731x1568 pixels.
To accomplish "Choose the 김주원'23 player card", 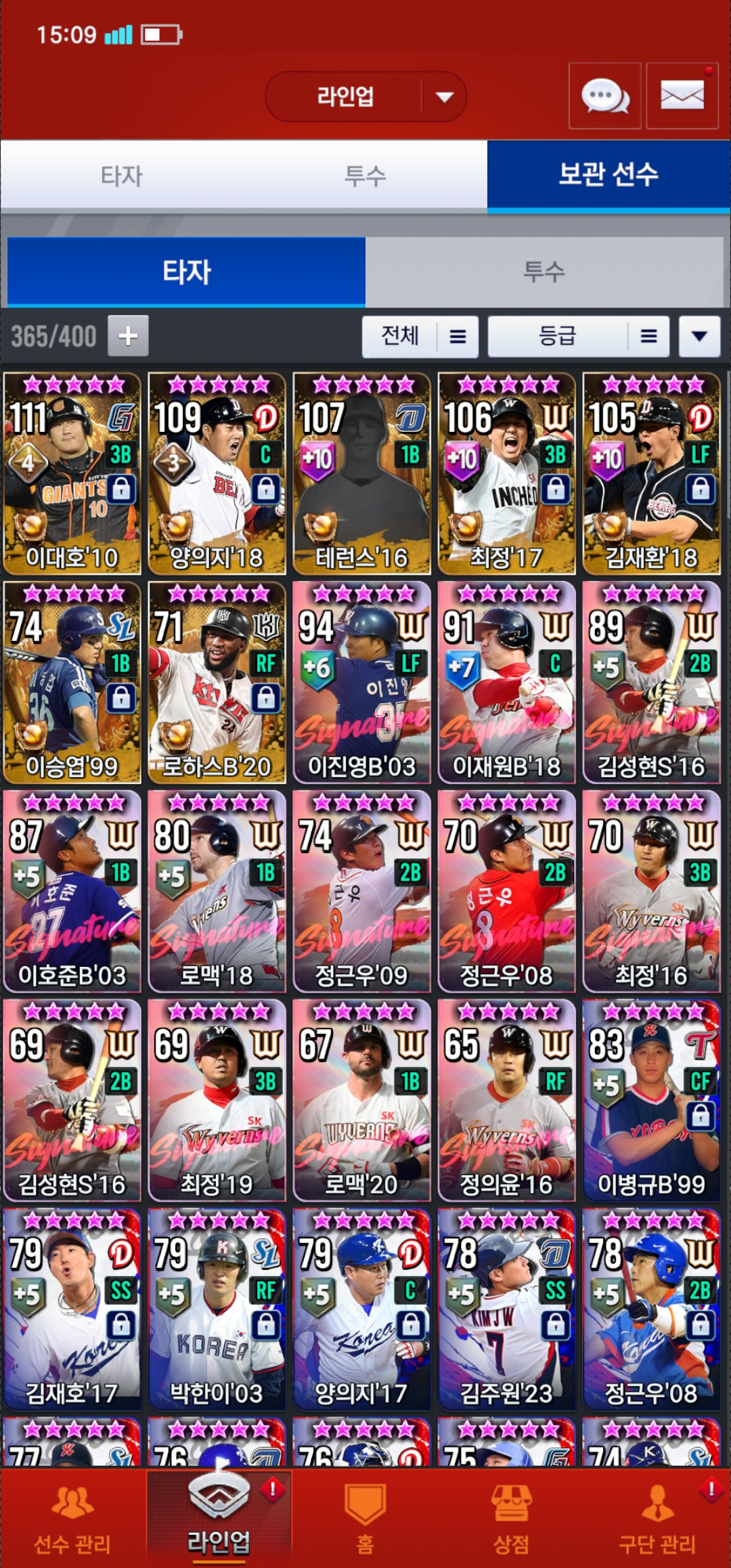I will pos(506,1309).
